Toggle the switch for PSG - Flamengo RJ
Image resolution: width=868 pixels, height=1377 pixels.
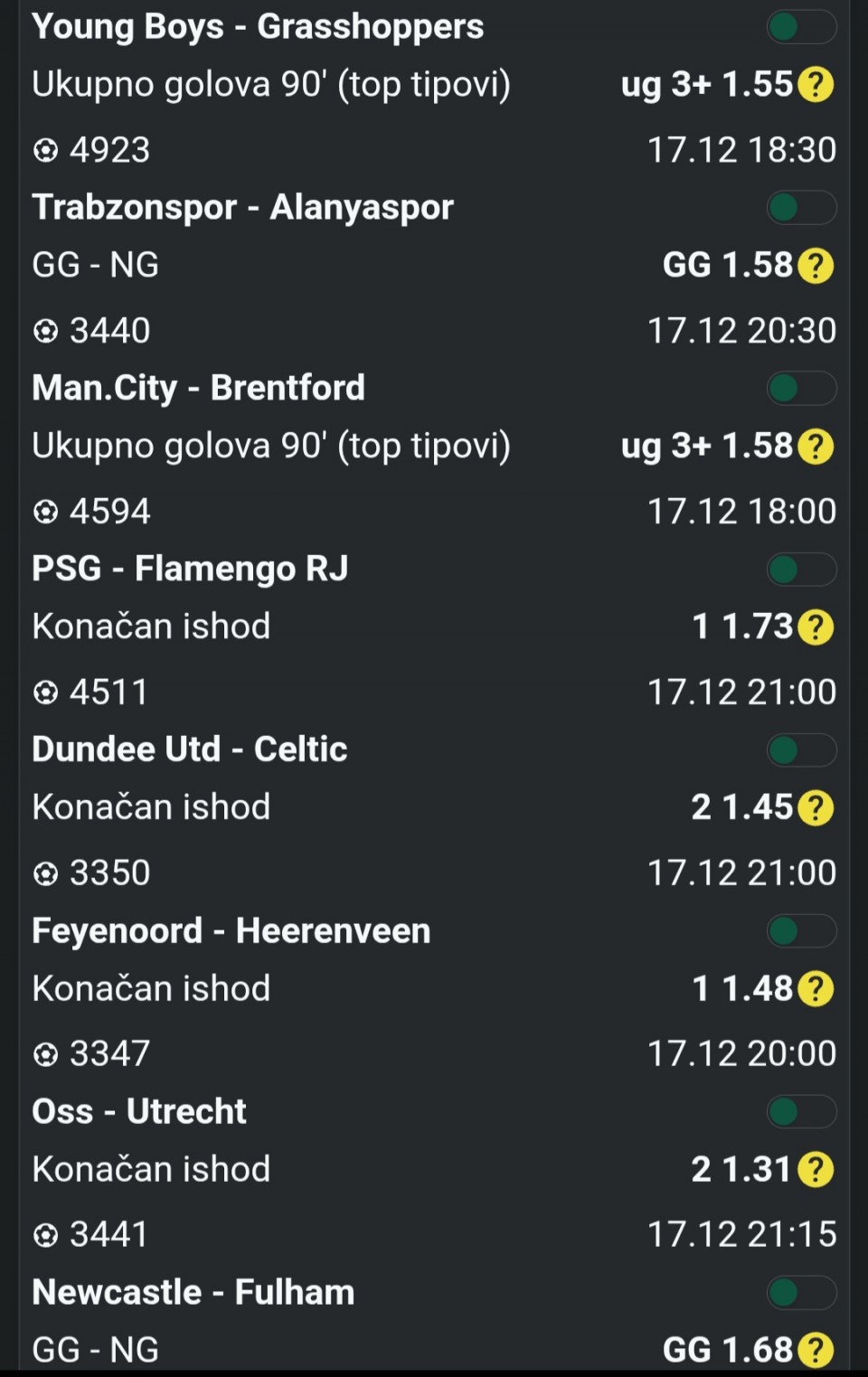[x=801, y=570]
